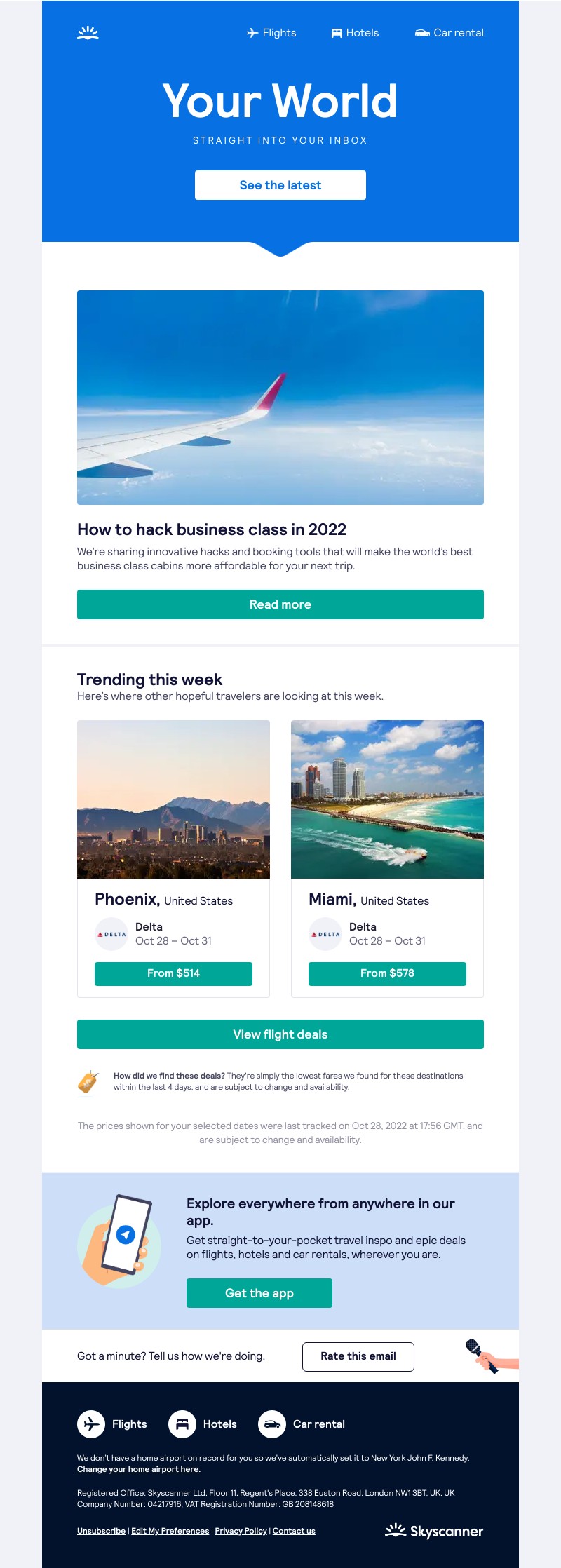Screen dimensions: 561x1568
Task: Change your home airport here
Action: coord(139,1469)
